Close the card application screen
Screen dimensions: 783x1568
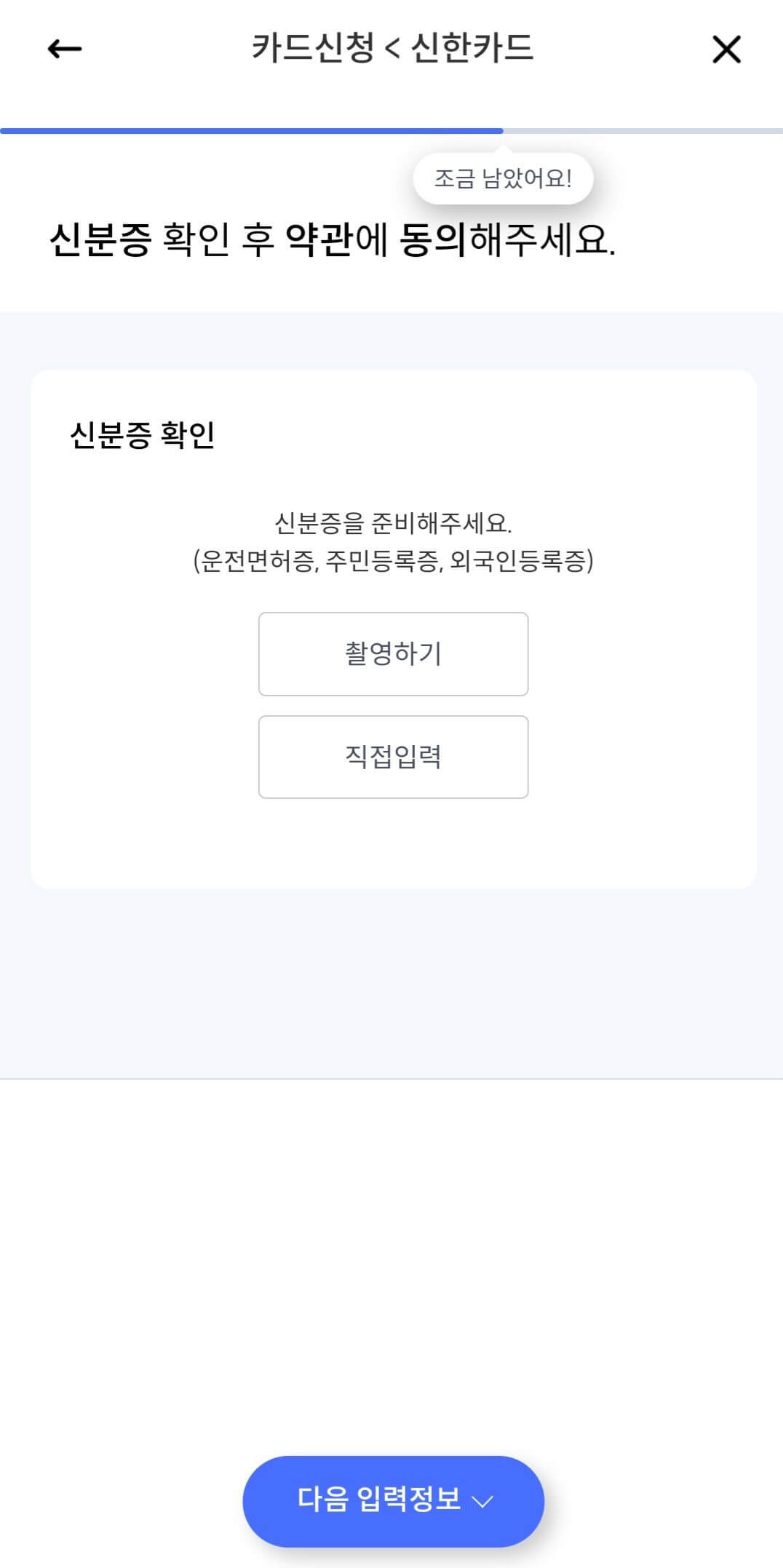pos(726,49)
